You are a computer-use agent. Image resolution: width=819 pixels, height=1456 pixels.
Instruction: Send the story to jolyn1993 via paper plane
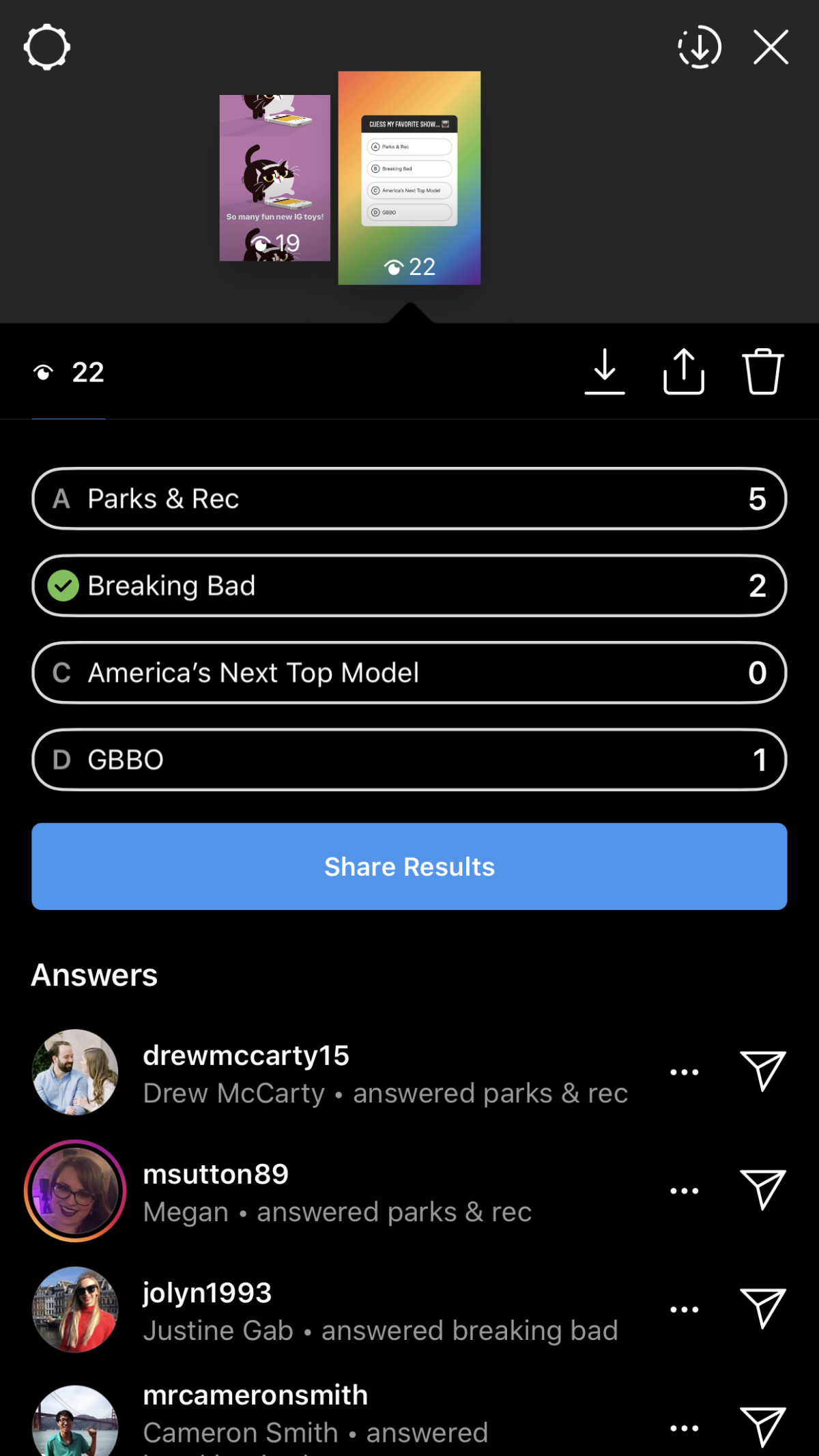(x=762, y=1309)
